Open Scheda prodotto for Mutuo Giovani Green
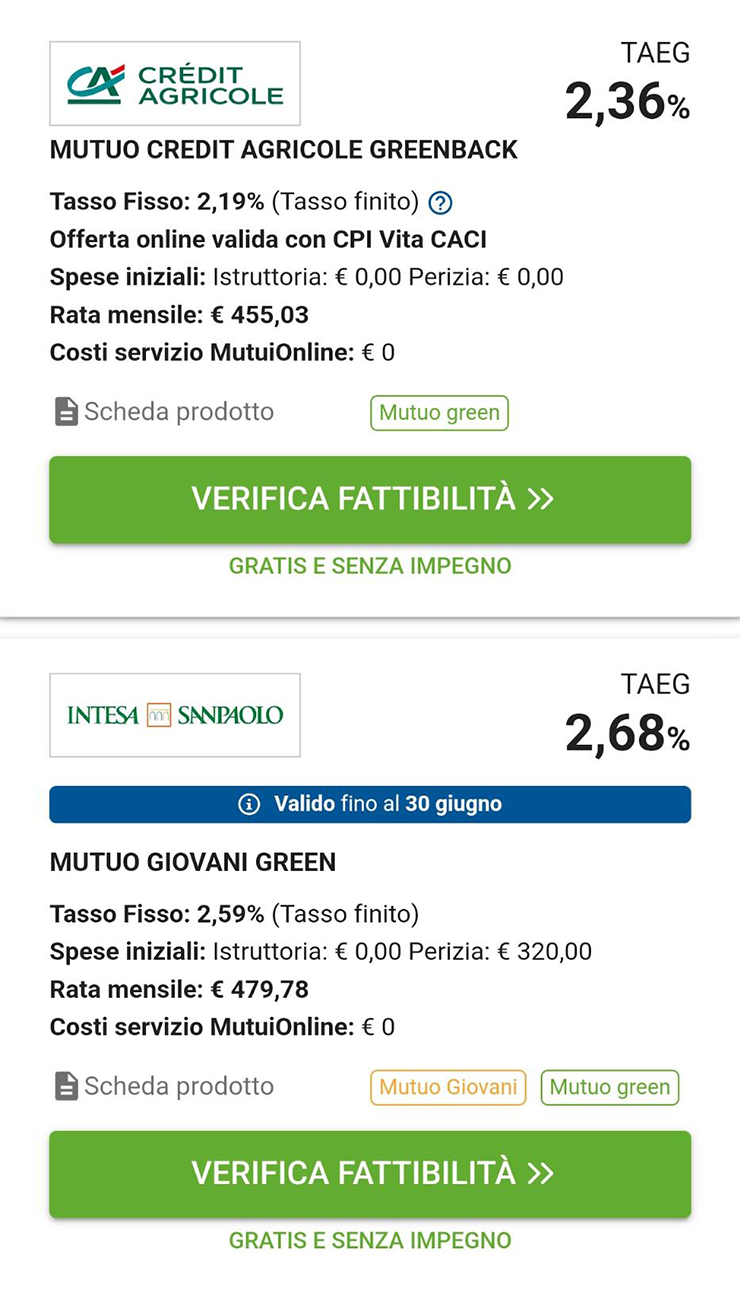Viewport: 740px width, 1296px height. click(164, 1087)
